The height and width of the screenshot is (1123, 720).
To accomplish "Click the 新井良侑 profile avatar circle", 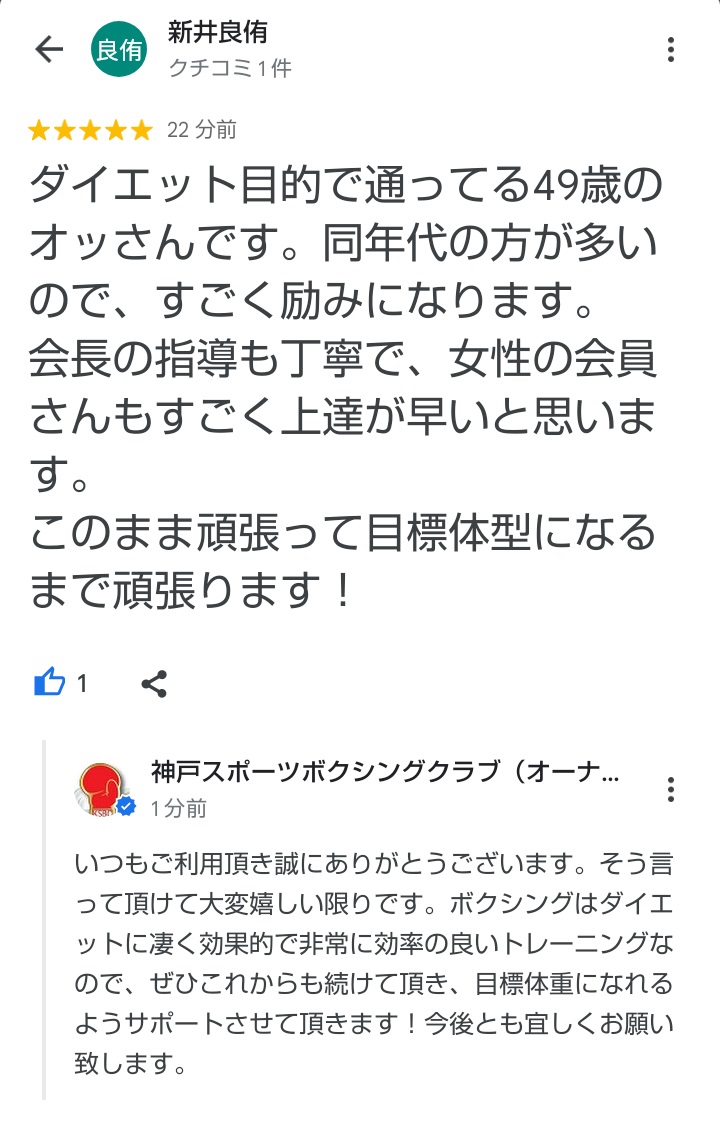I will [119, 46].
